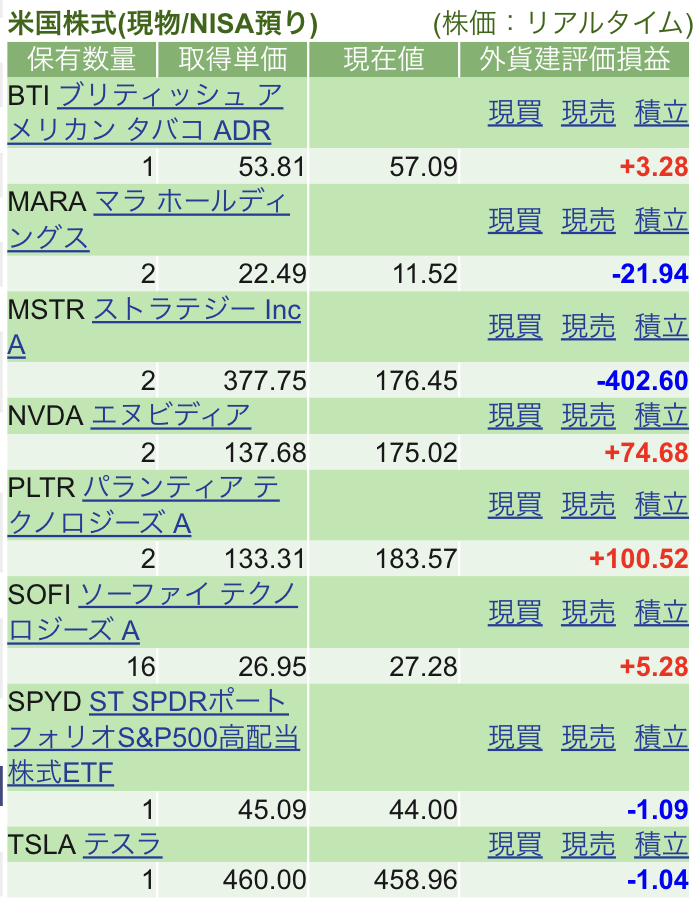Choose 積立 for the MSTR holding

pyautogui.click(x=661, y=327)
